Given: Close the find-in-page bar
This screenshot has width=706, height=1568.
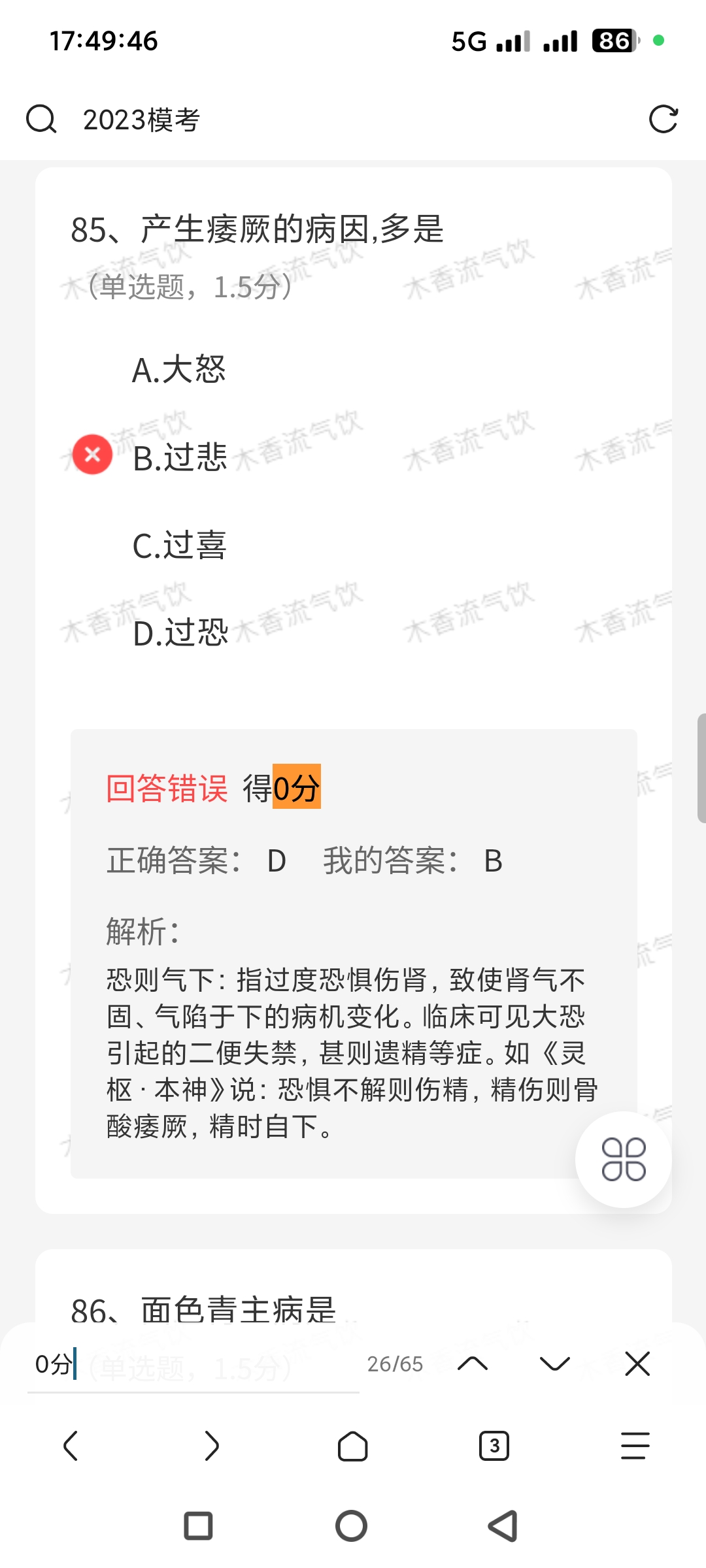Looking at the screenshot, I should click(637, 1364).
